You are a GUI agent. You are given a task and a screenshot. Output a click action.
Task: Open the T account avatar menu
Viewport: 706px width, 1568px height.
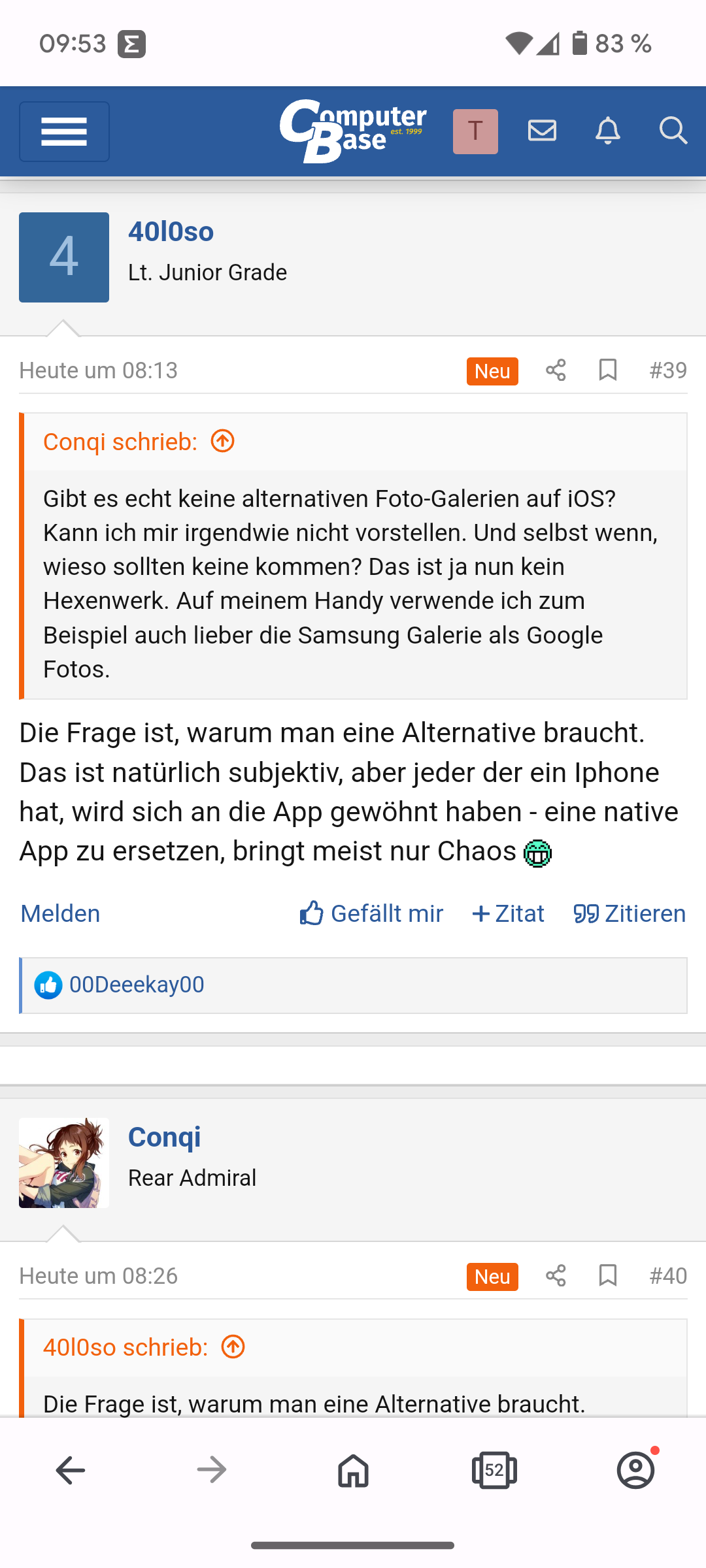[x=475, y=131]
